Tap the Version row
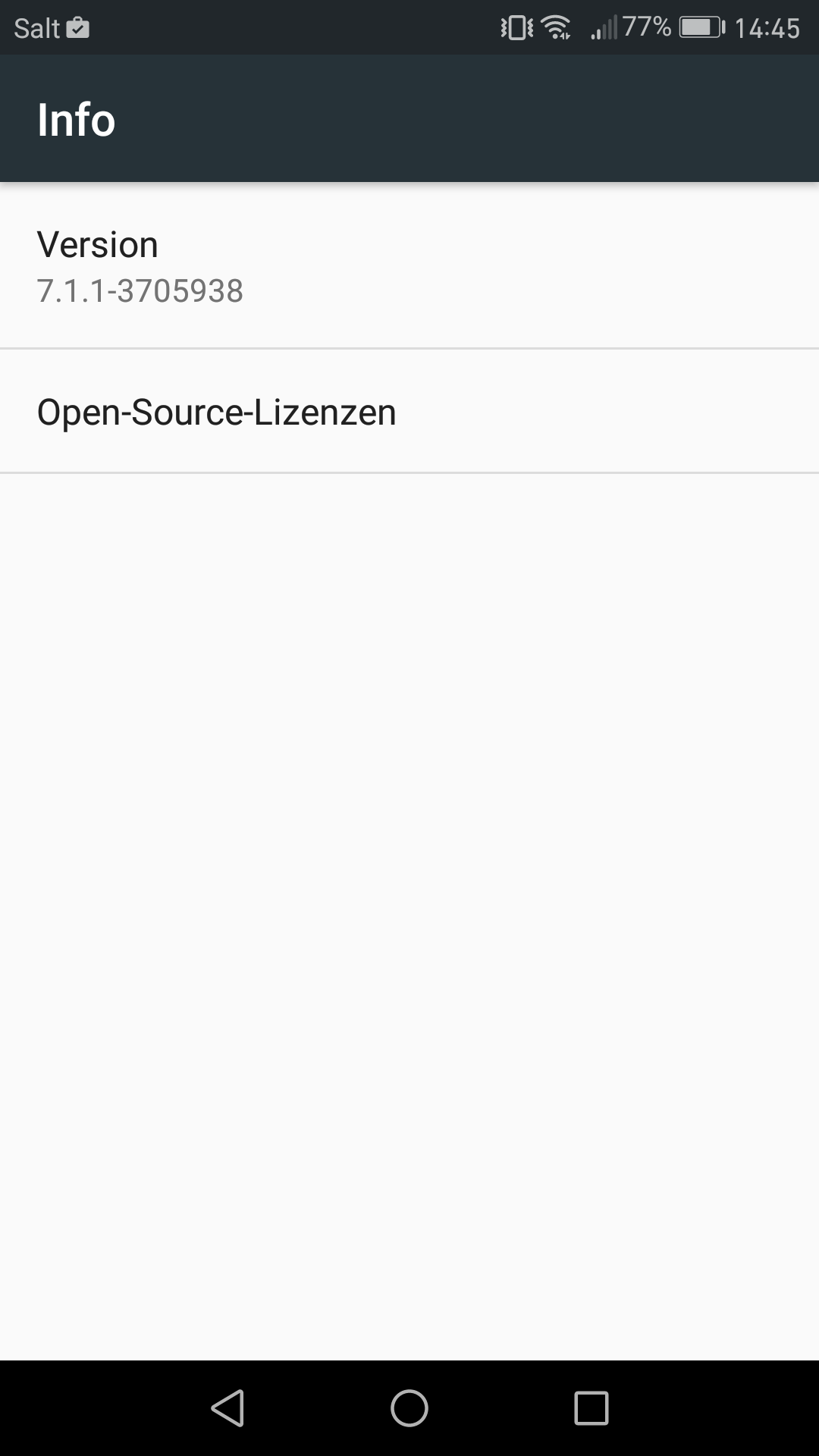Viewport: 819px width, 1456px height. point(409,266)
